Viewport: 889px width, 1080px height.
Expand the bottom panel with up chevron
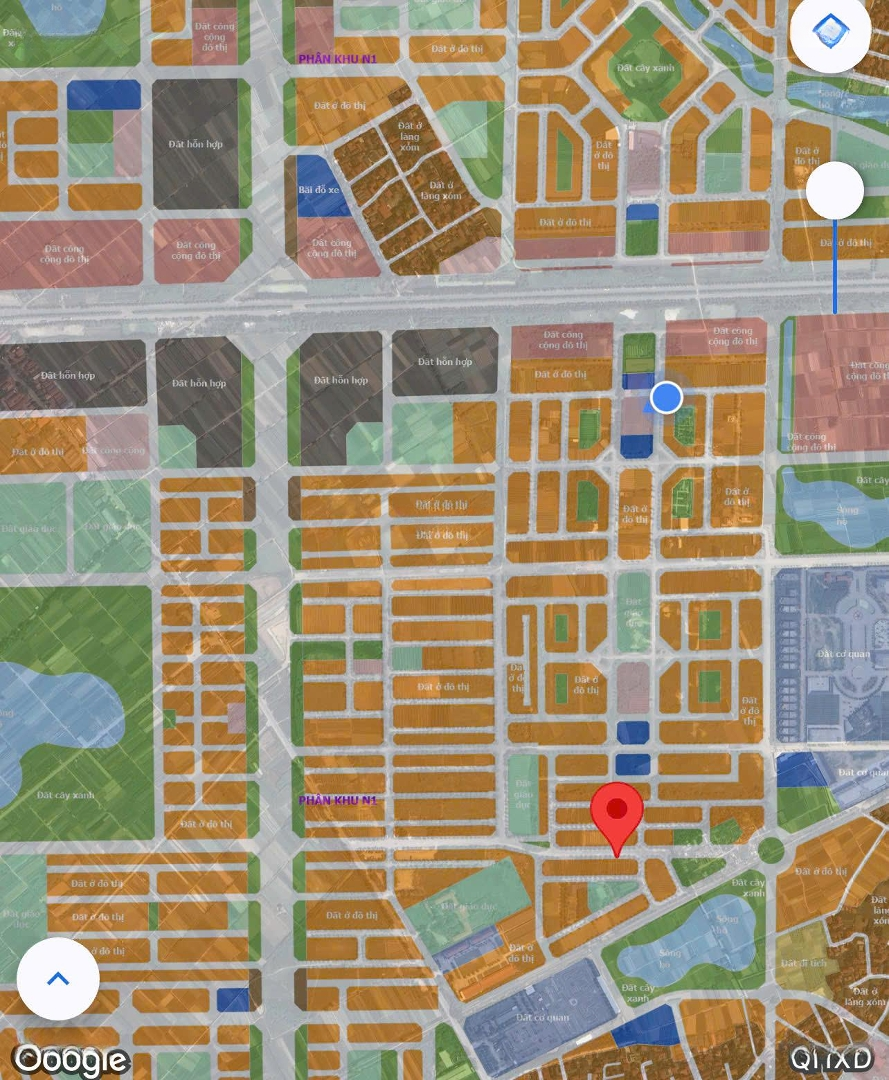point(58,979)
